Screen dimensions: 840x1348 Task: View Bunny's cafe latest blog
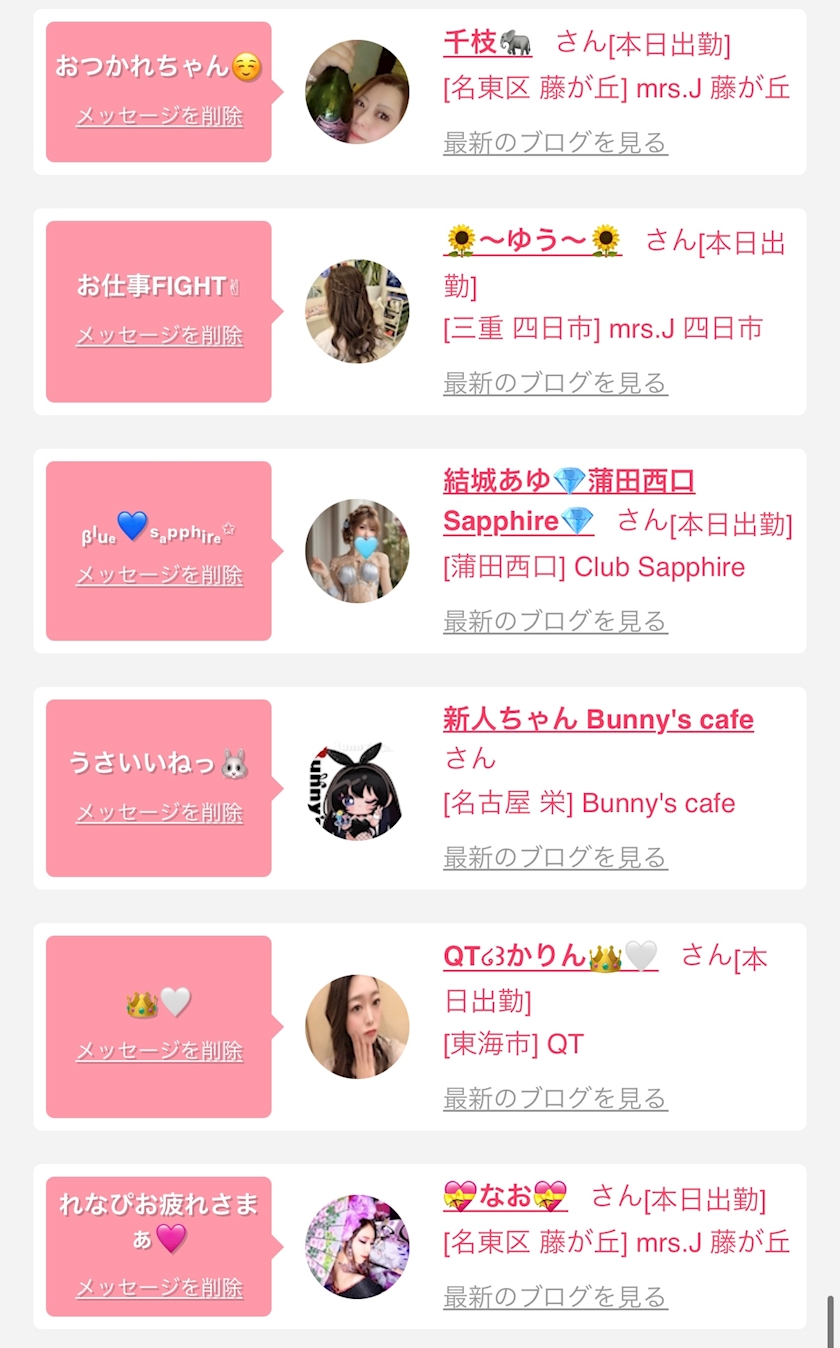(555, 857)
